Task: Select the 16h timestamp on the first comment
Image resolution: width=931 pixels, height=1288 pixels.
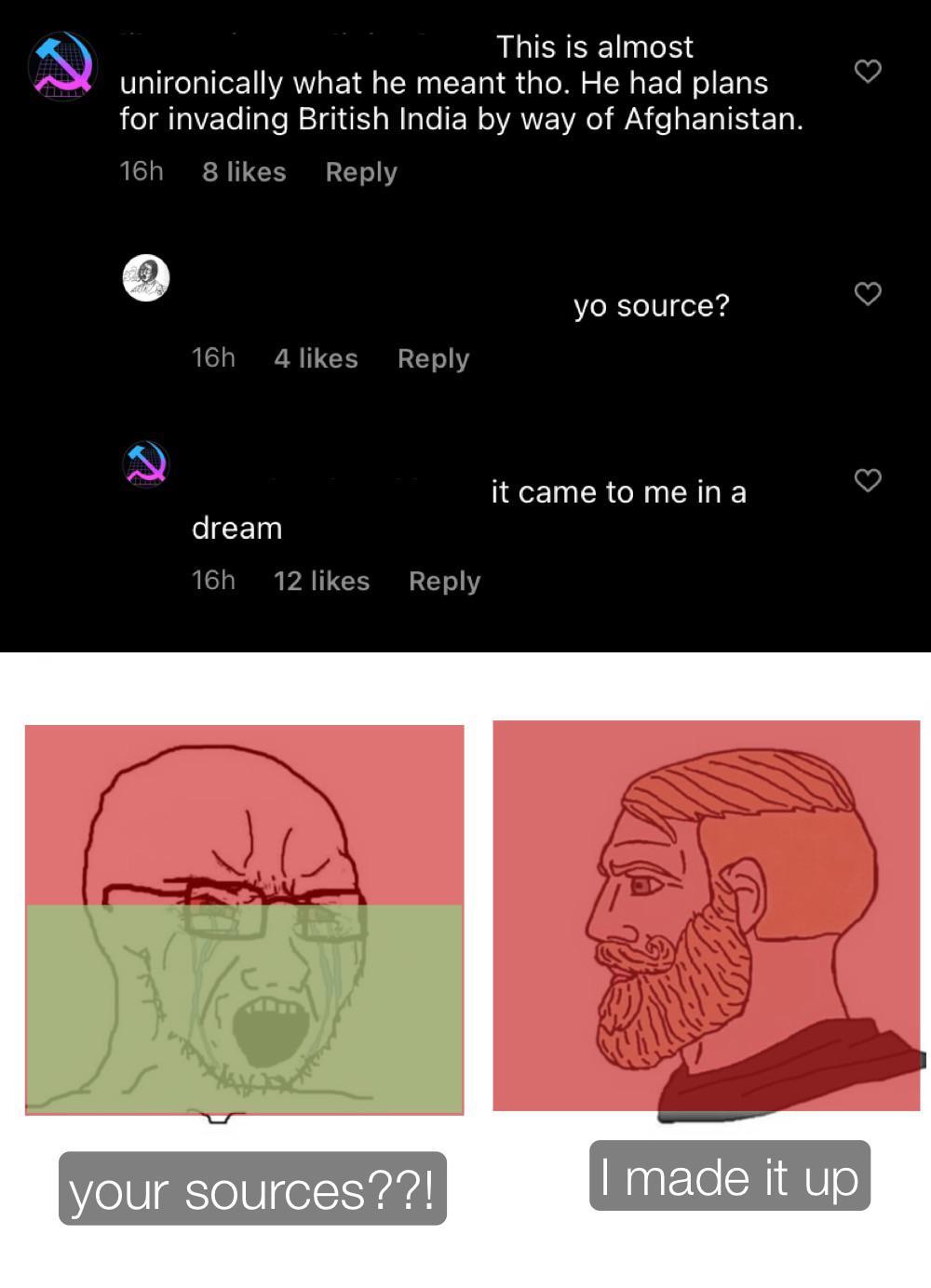Action: click(x=142, y=171)
